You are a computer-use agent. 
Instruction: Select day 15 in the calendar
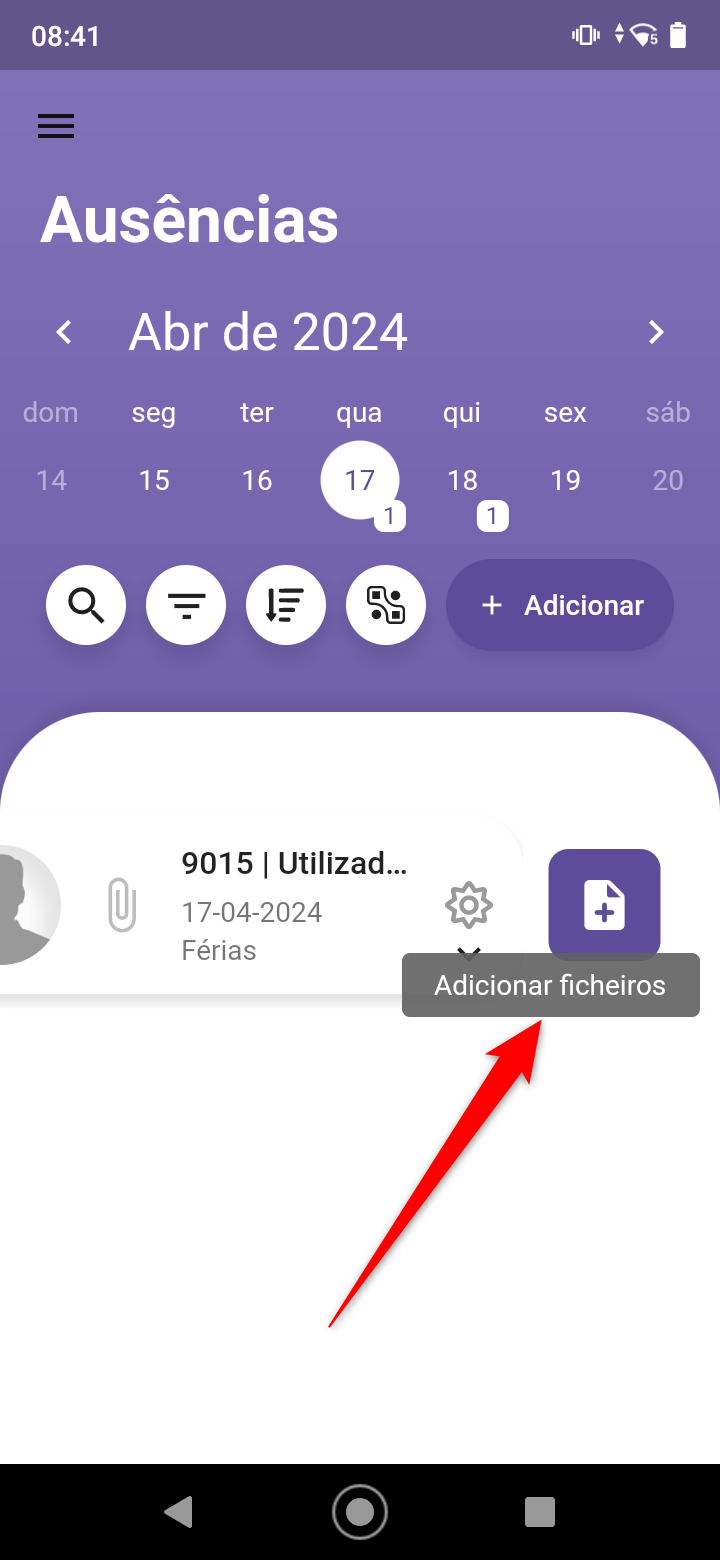point(154,480)
